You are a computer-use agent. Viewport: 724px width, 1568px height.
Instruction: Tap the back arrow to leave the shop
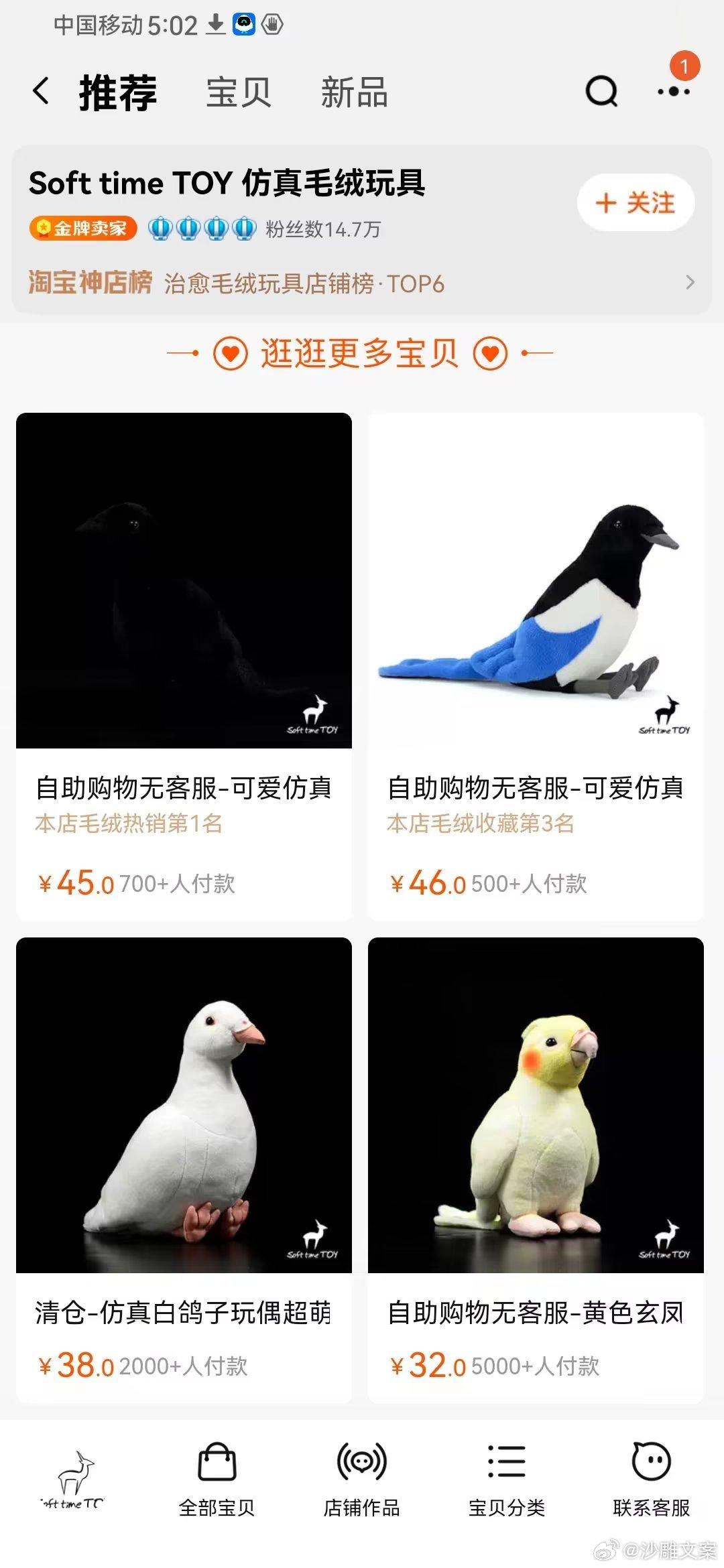point(42,92)
